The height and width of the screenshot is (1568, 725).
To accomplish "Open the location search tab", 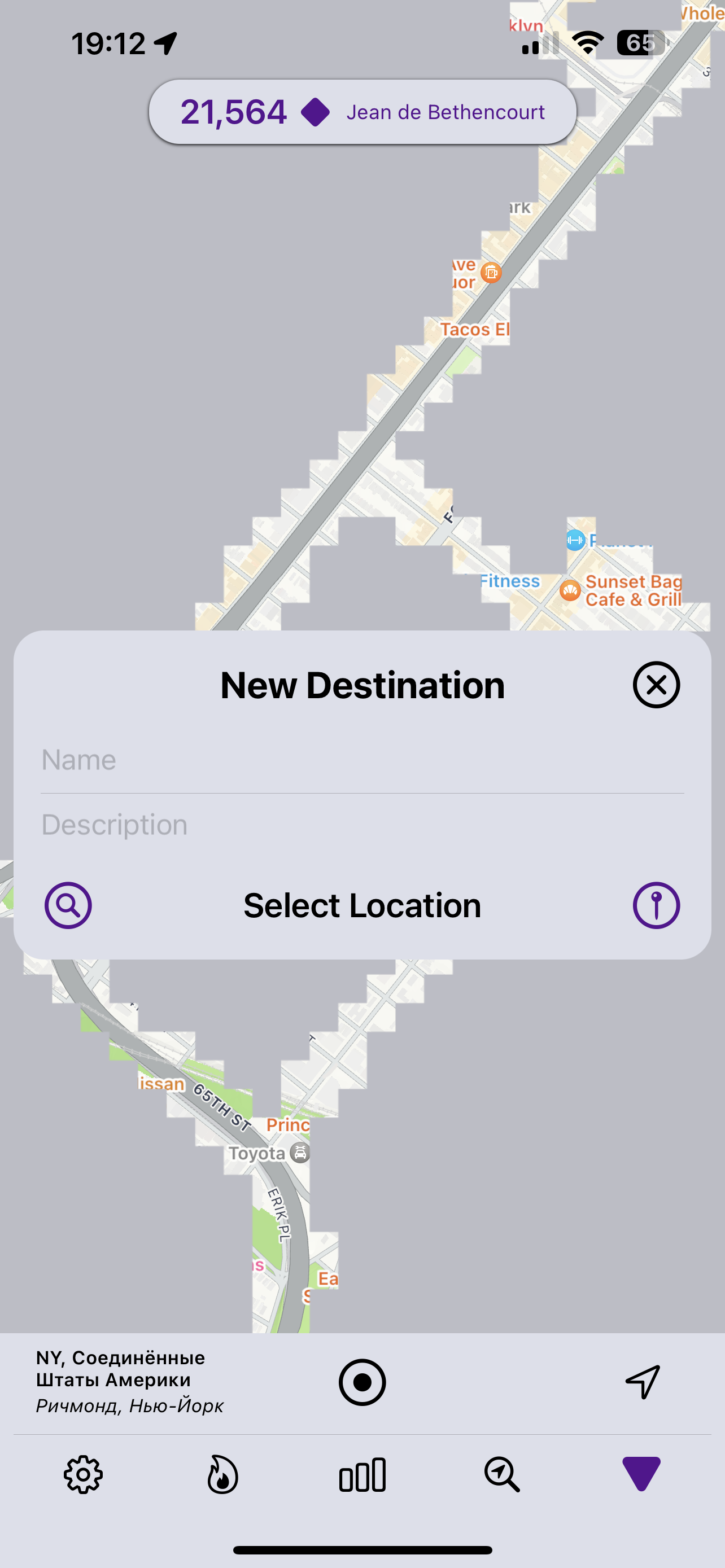I will coord(501,1475).
